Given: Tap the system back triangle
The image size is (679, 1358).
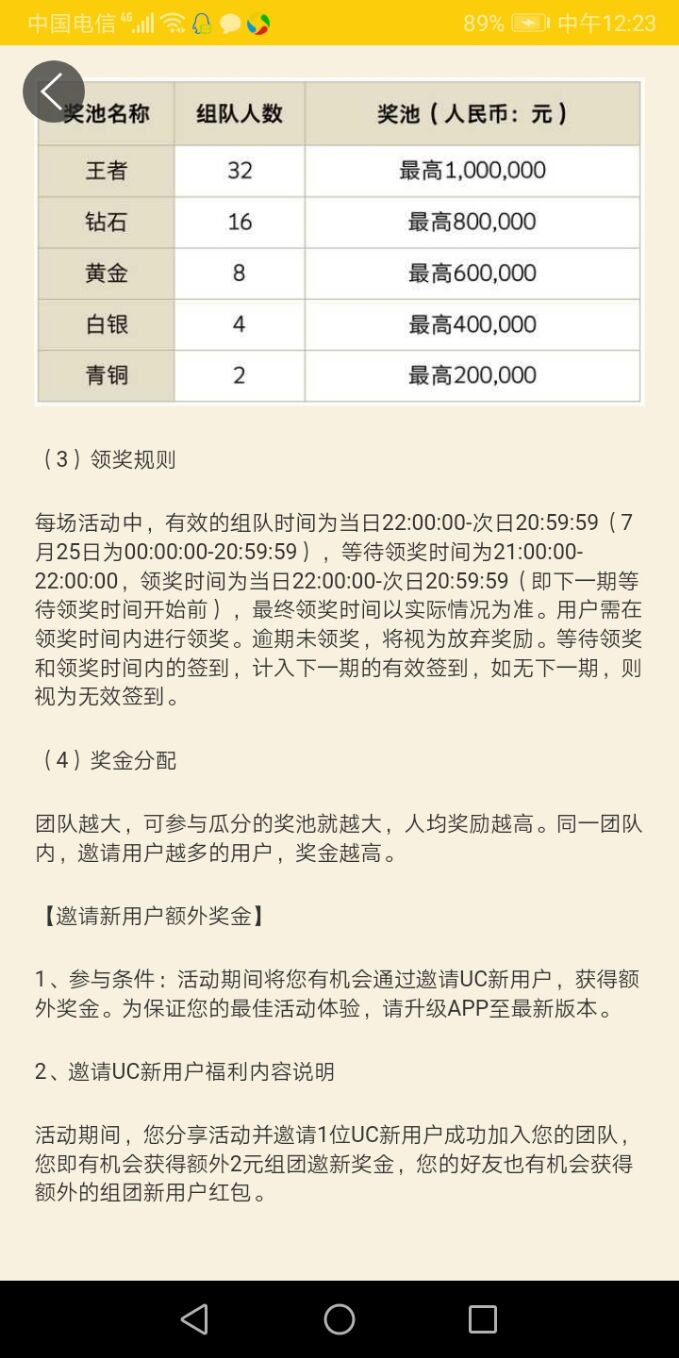Looking at the screenshot, I should 195,1319.
